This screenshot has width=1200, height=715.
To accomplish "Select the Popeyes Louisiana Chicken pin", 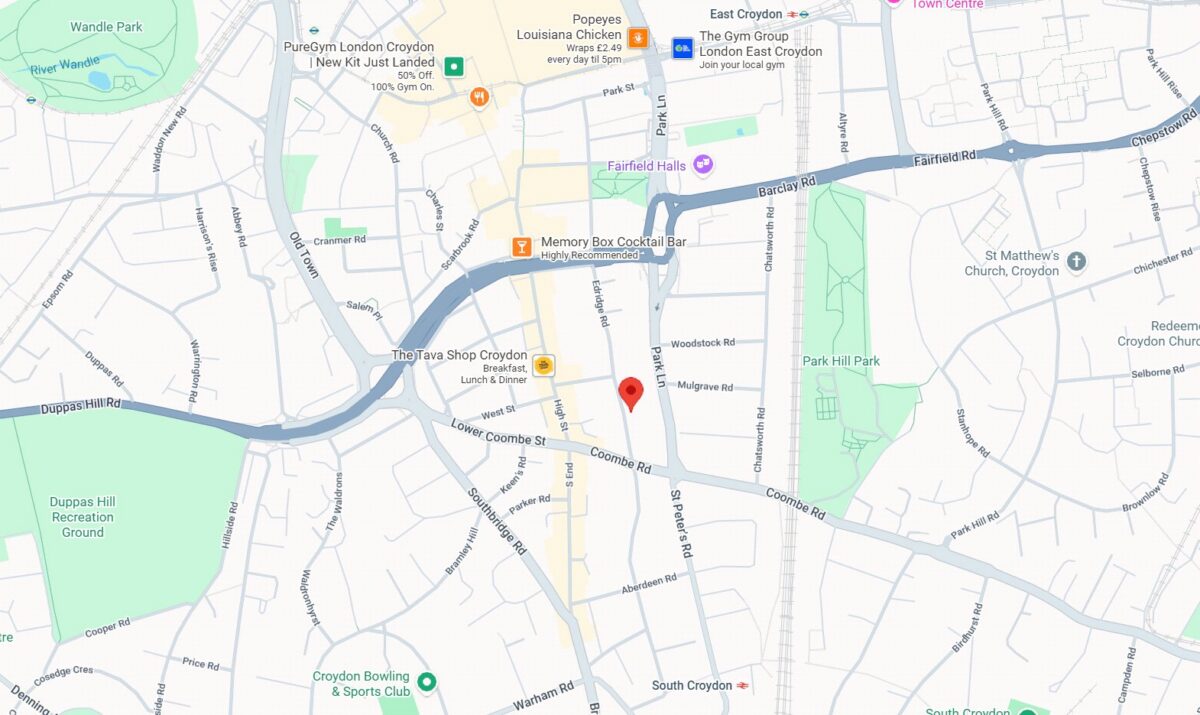I will coord(639,40).
